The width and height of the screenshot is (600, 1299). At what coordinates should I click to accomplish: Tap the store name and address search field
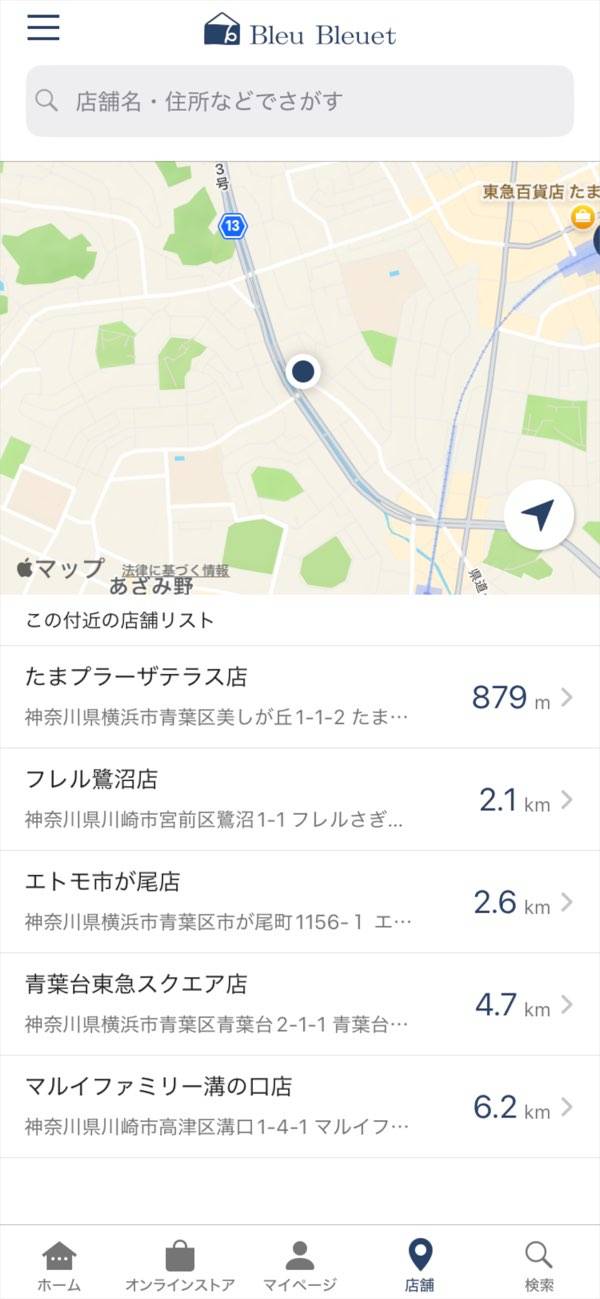pyautogui.click(x=300, y=101)
